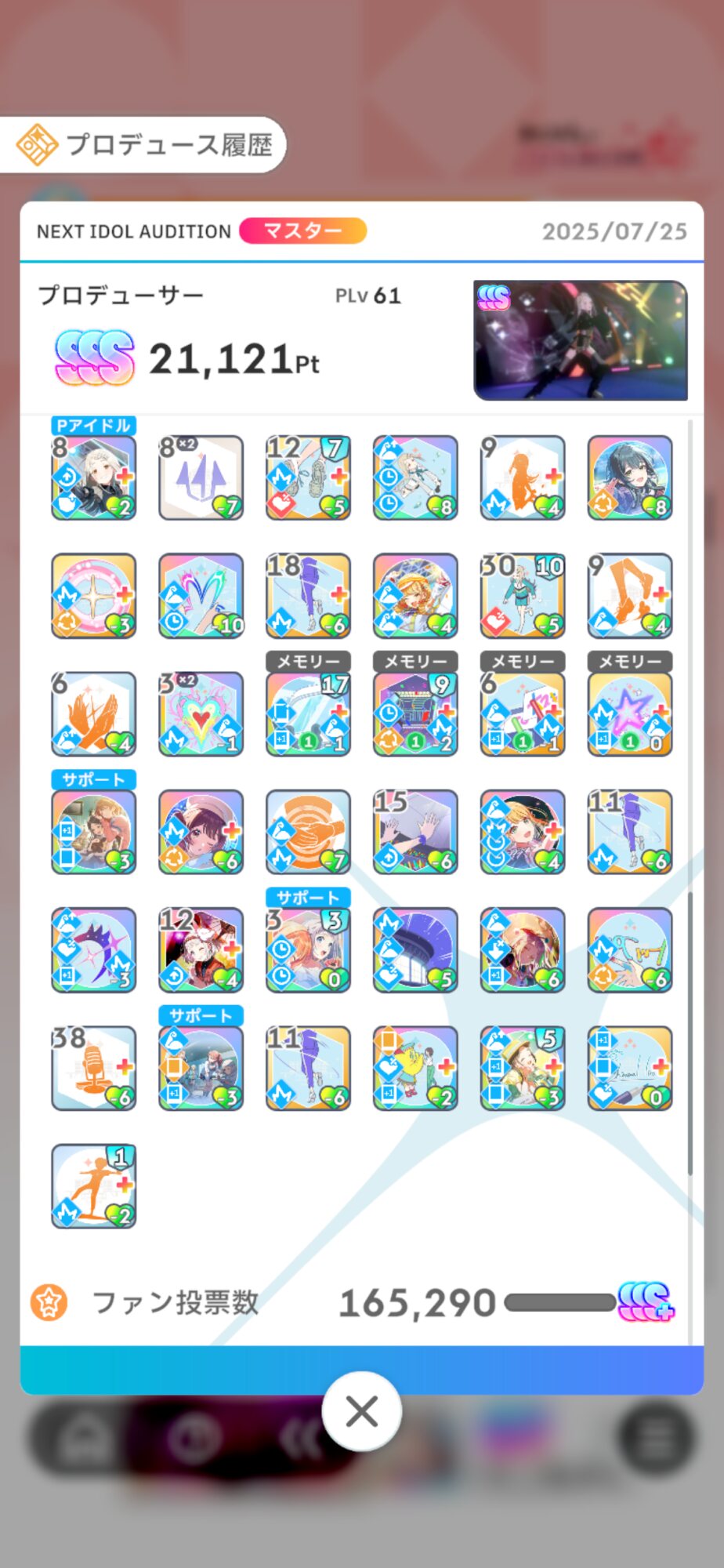The width and height of the screenshot is (724, 1568).
Task: Open the purple legs card numbered 18
Action: pos(308,596)
